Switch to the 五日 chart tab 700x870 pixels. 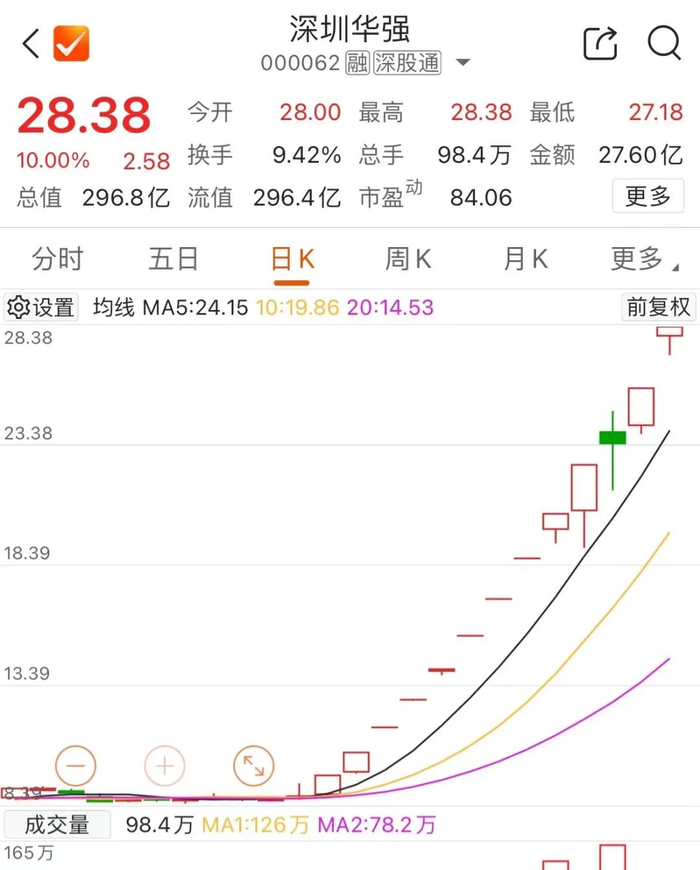[x=174, y=260]
